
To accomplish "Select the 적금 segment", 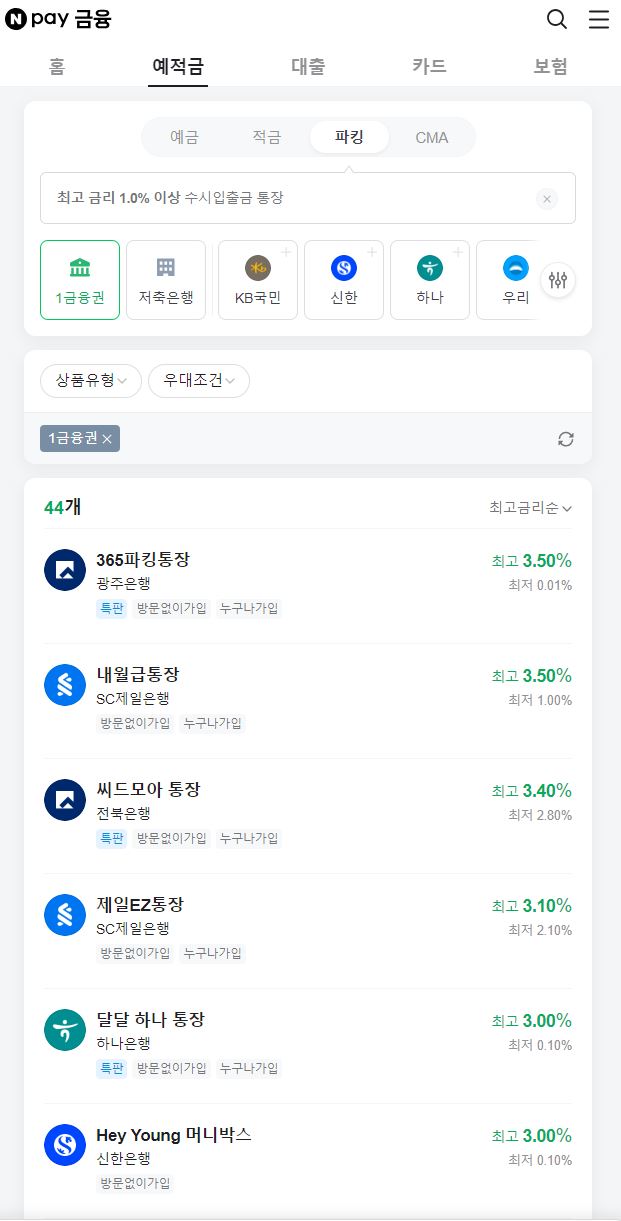I will click(267, 137).
